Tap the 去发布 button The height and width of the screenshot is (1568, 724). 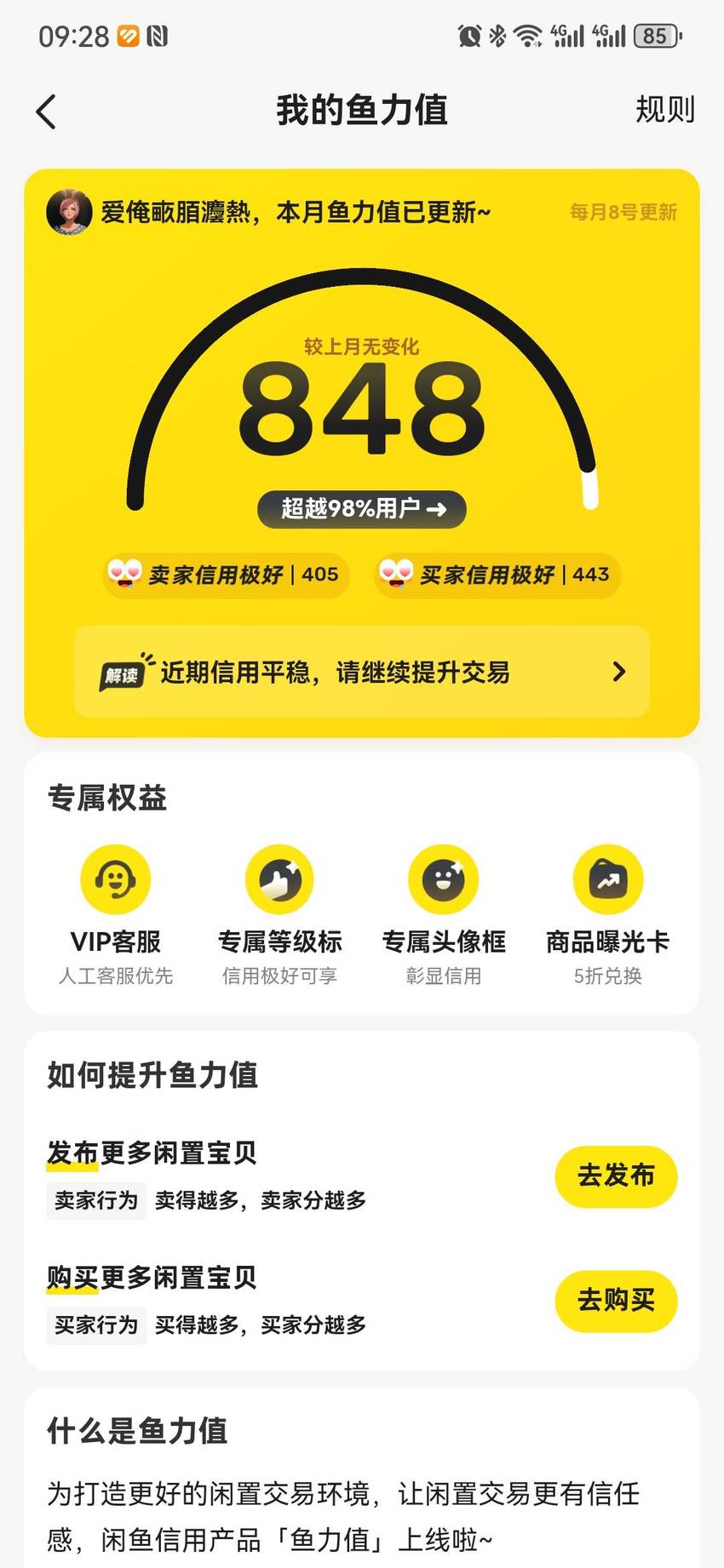coord(616,1176)
